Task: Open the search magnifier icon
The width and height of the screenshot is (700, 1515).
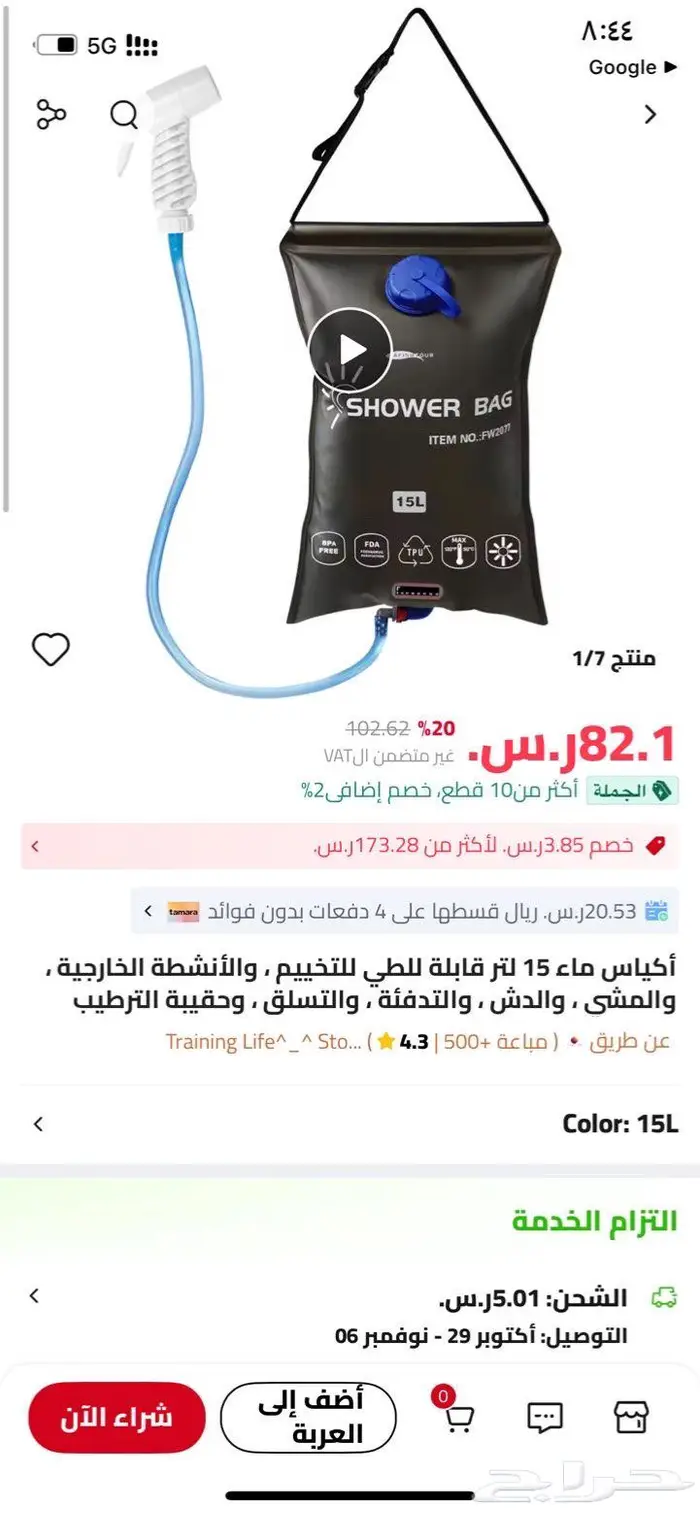Action: coord(124,115)
